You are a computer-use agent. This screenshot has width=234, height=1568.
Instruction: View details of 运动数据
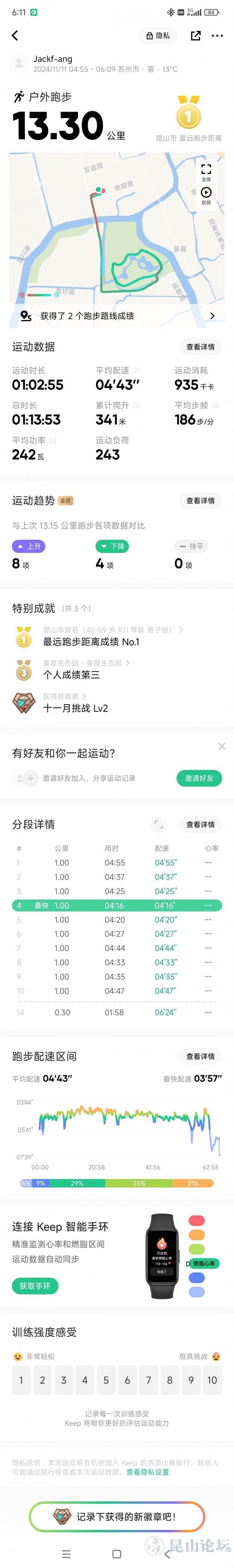[200, 347]
